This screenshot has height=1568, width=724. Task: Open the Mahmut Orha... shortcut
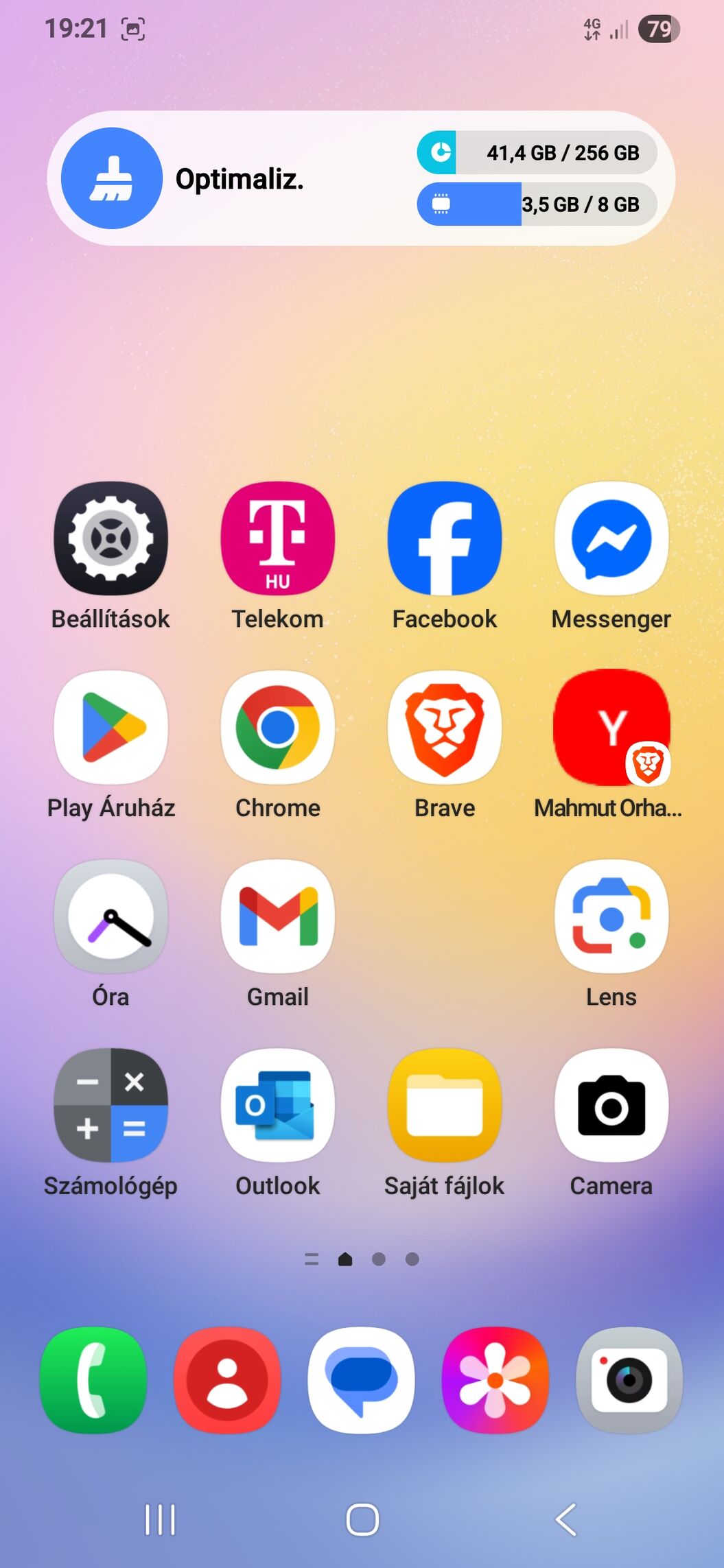611,727
